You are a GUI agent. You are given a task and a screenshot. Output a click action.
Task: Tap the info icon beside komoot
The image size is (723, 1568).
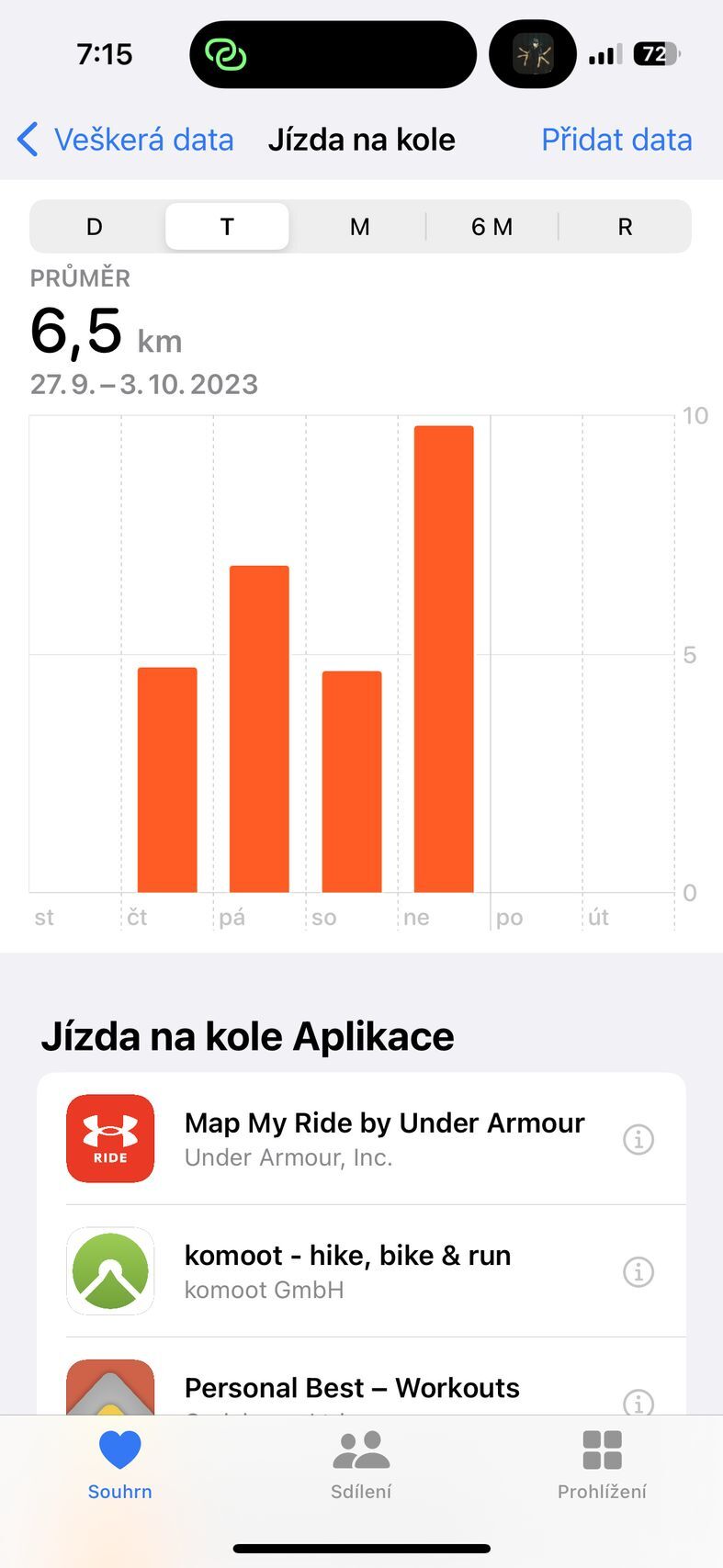(638, 1271)
